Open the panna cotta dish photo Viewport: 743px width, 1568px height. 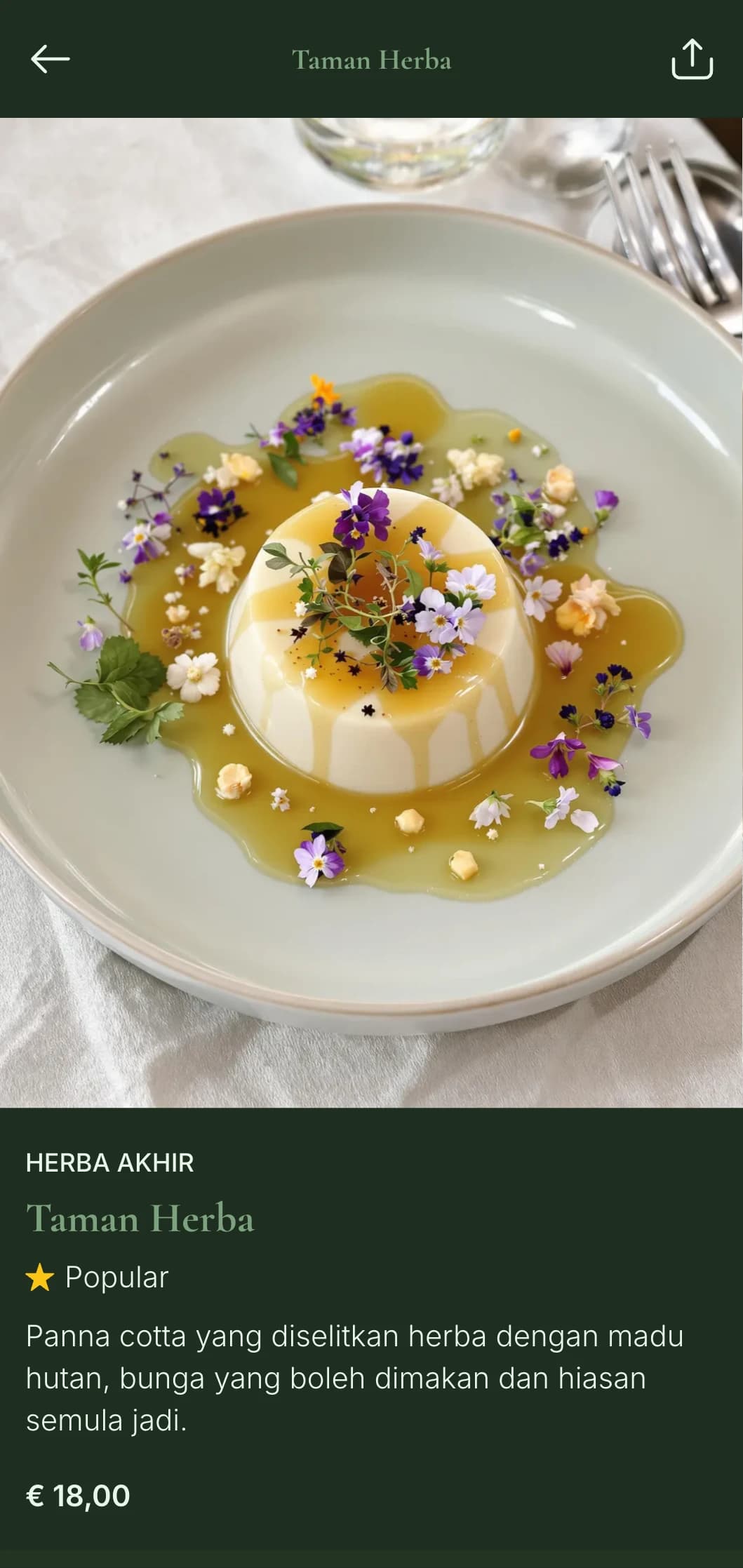(371, 612)
